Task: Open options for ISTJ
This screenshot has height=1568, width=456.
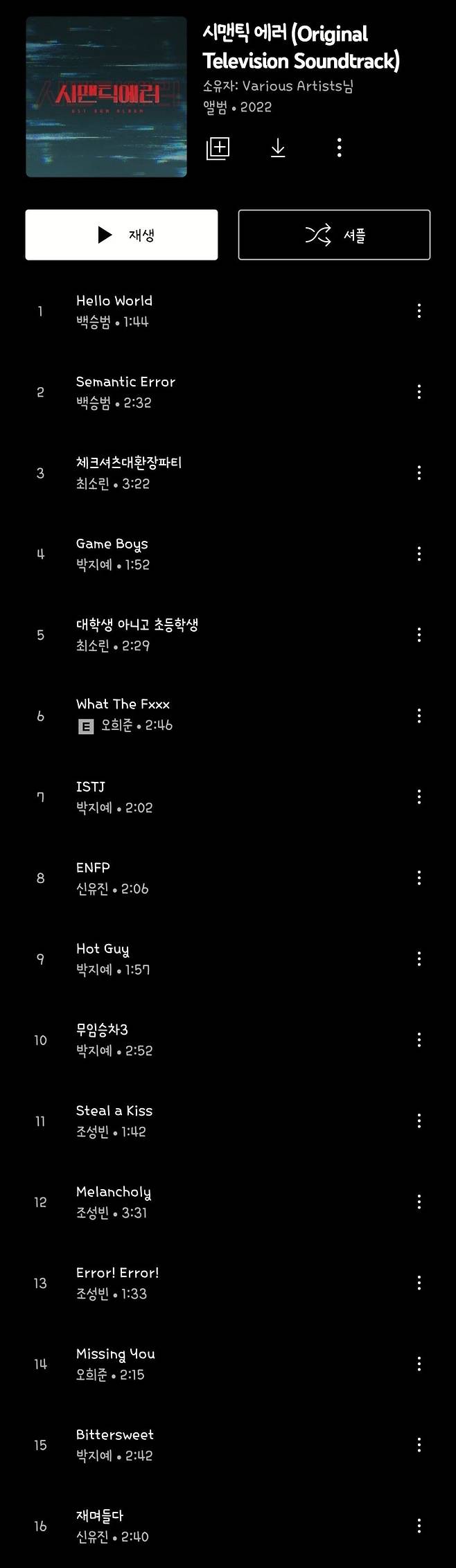Action: [x=419, y=797]
